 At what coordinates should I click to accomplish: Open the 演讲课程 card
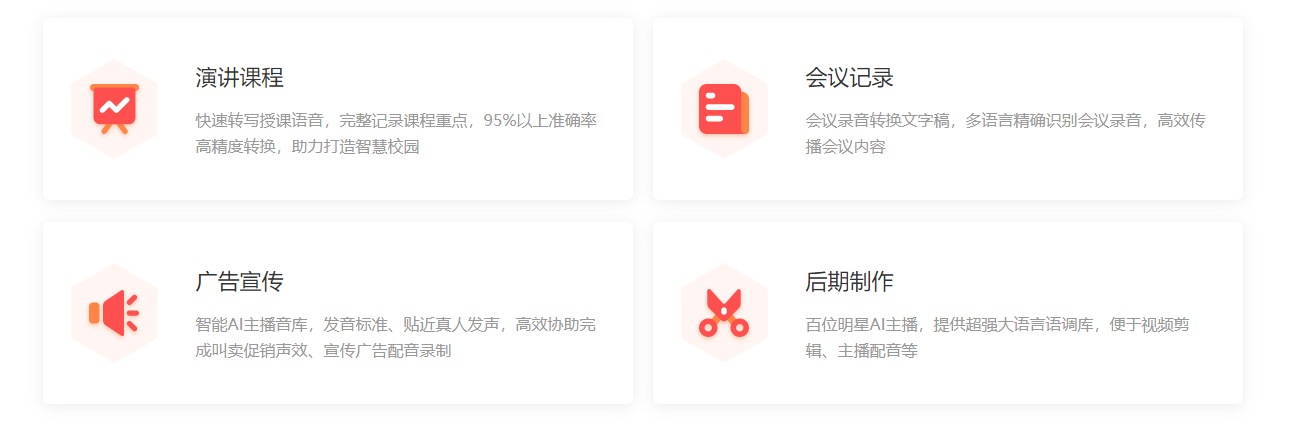(x=338, y=109)
